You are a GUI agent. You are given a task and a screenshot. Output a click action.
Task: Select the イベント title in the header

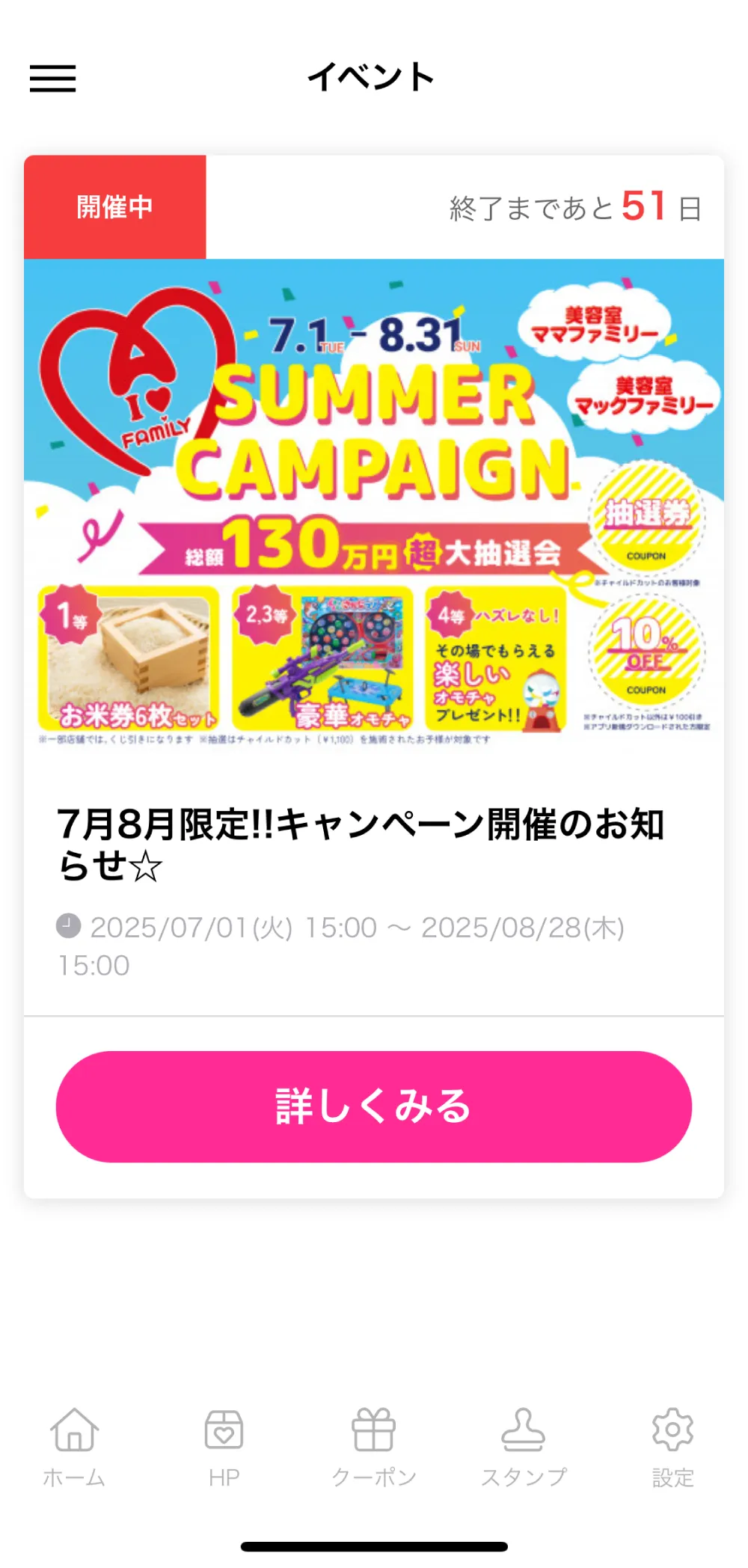coord(373,77)
